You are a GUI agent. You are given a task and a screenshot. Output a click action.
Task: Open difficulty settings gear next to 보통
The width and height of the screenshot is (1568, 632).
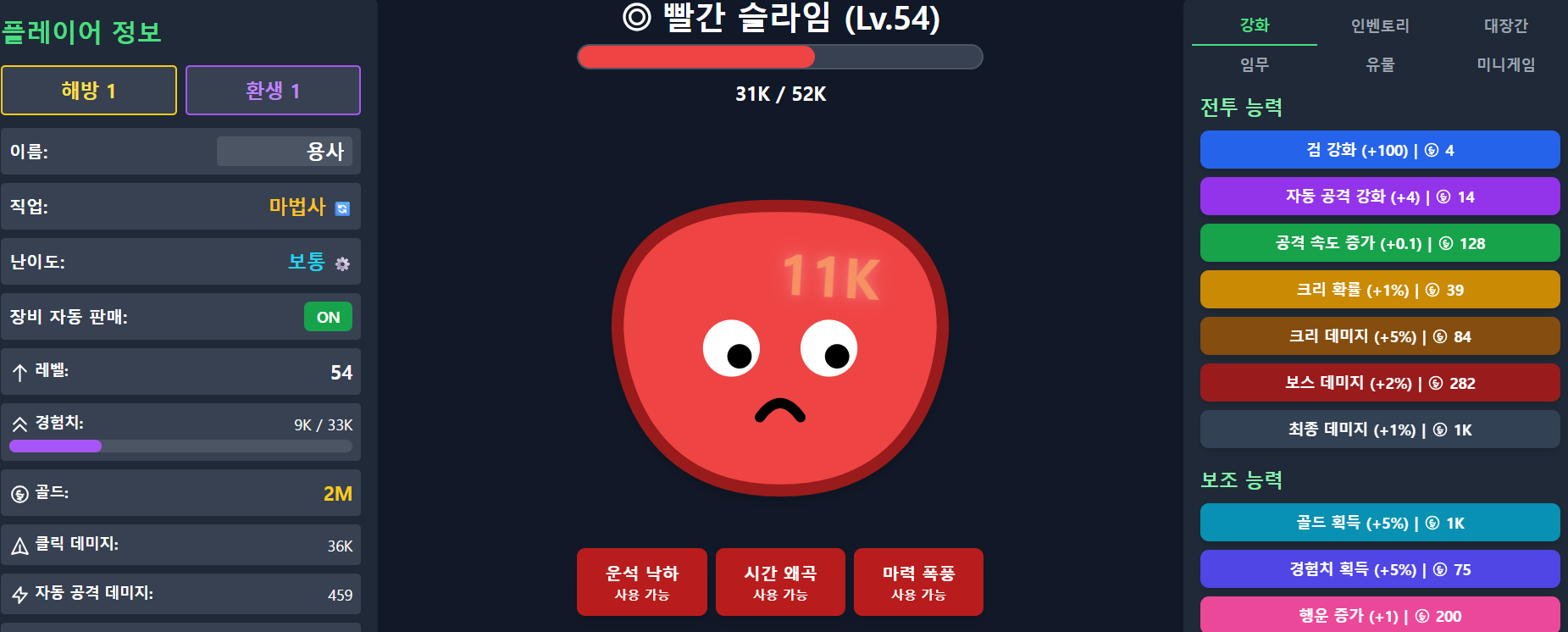pos(342,263)
